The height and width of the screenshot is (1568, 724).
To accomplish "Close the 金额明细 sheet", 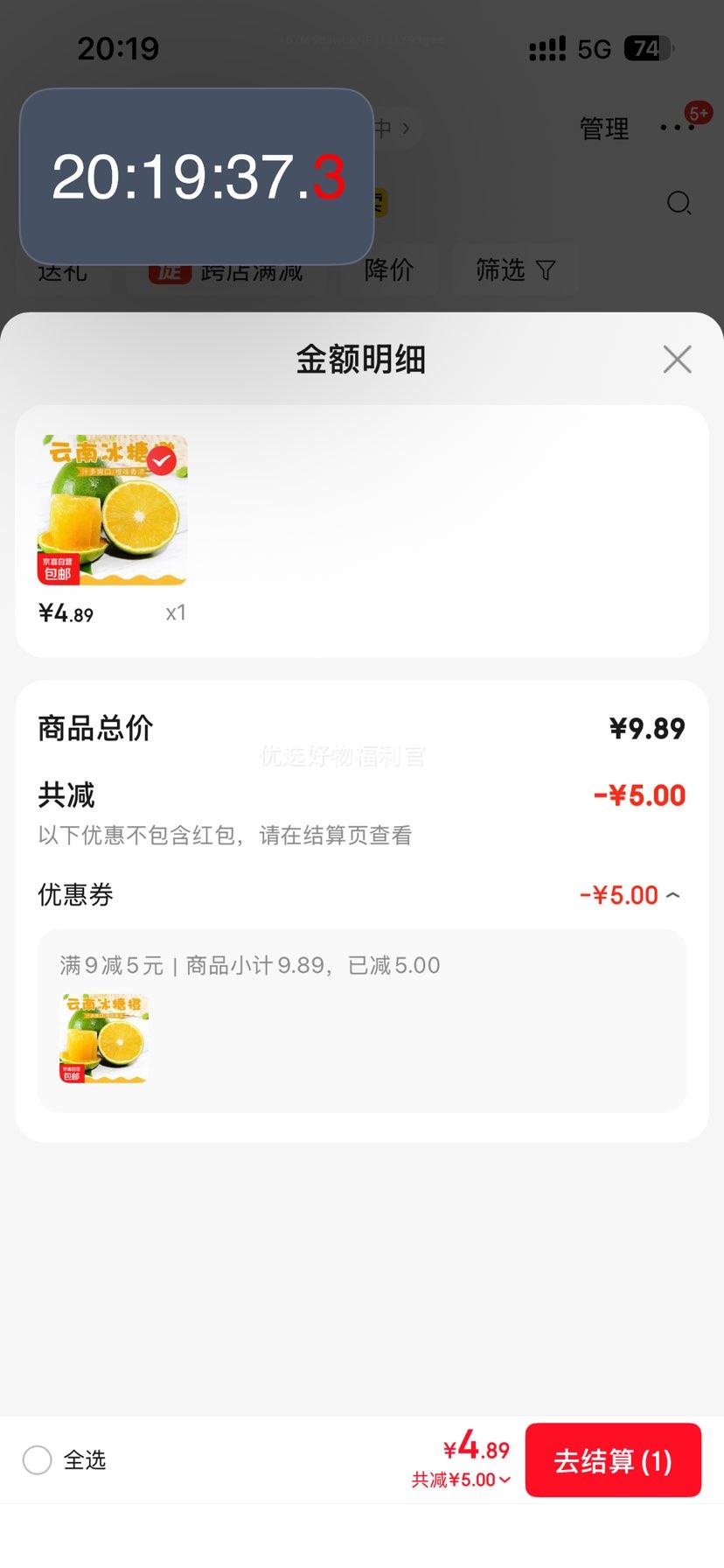I will tap(677, 360).
